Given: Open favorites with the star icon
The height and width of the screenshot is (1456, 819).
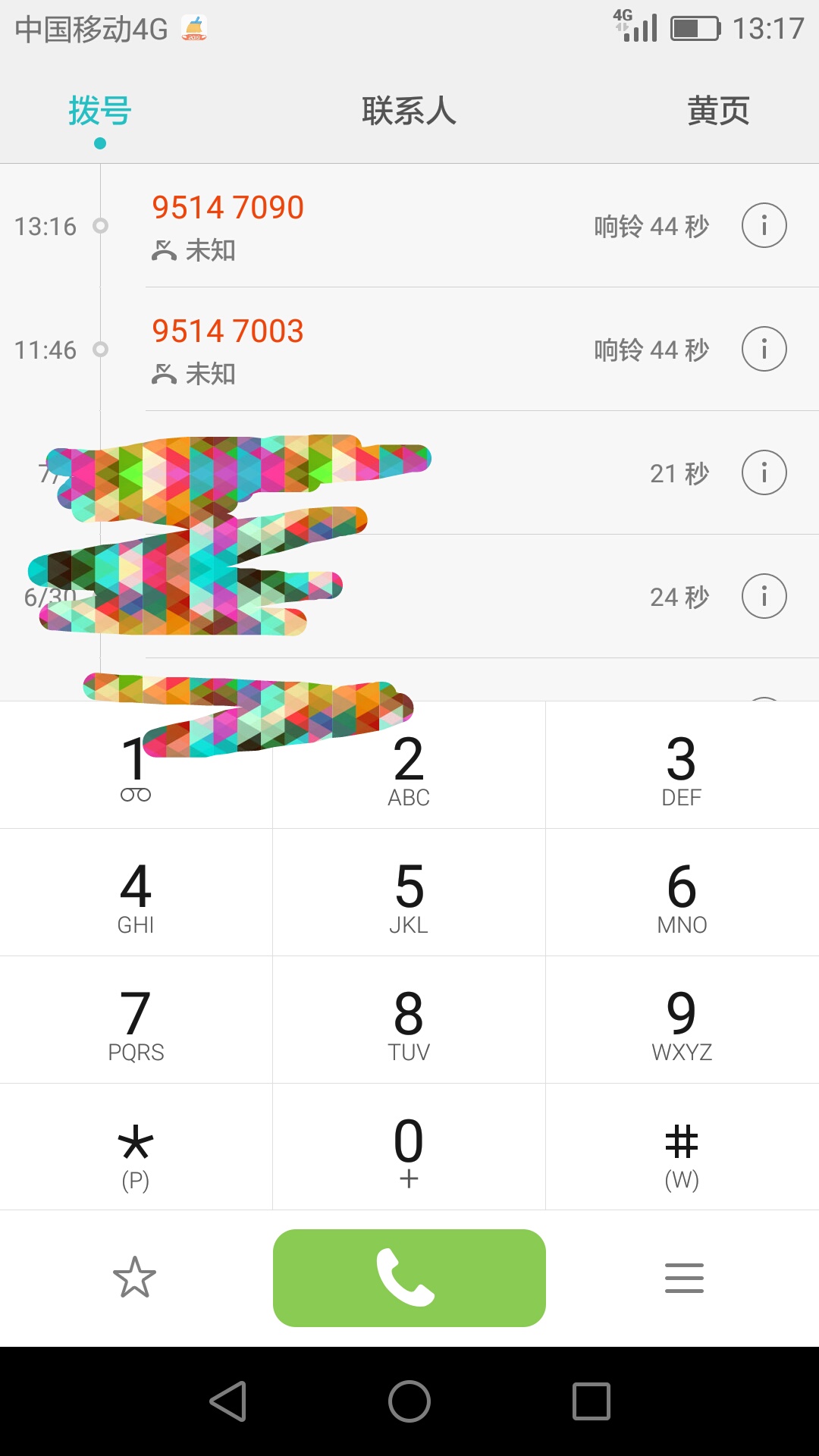Looking at the screenshot, I should (135, 1278).
